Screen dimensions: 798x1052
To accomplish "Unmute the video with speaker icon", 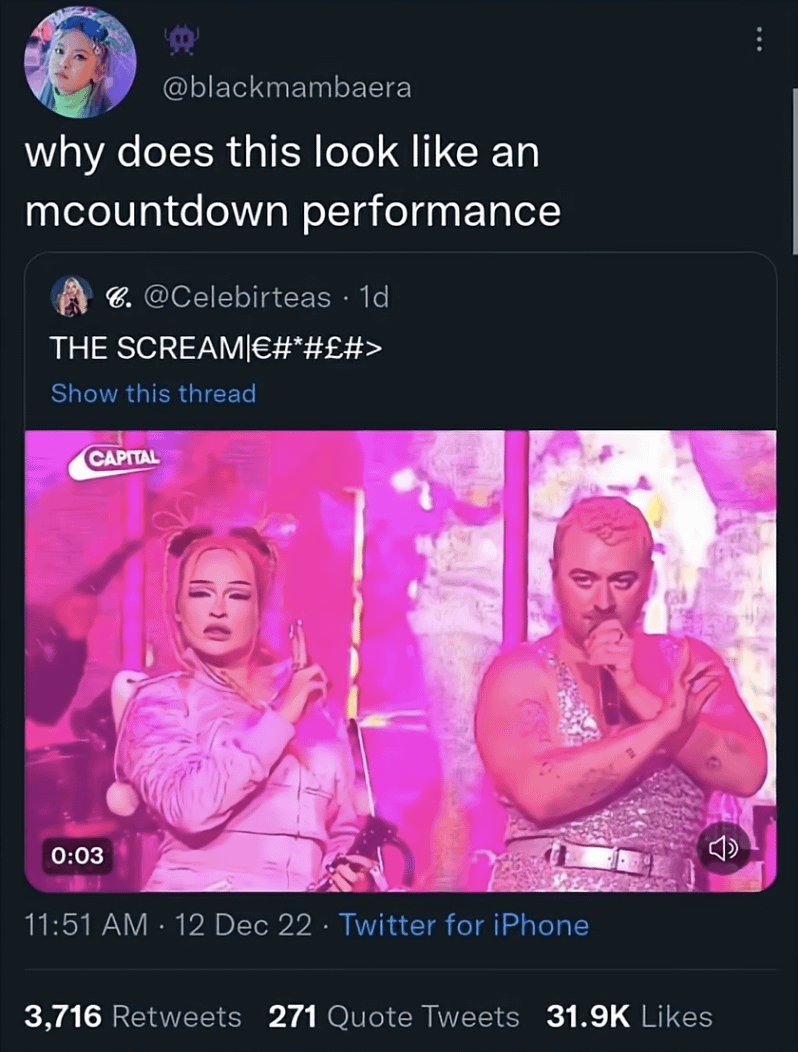I will pos(723,849).
